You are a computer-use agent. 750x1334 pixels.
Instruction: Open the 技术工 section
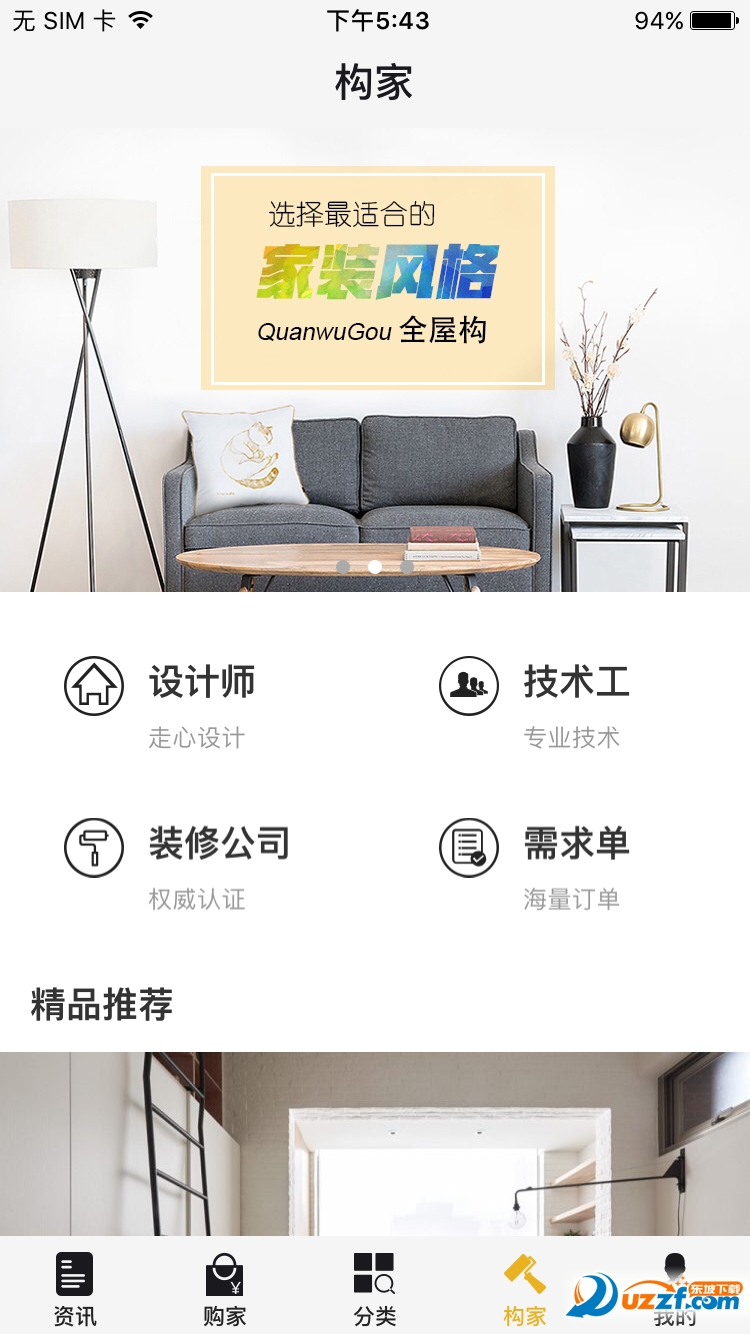coord(534,702)
